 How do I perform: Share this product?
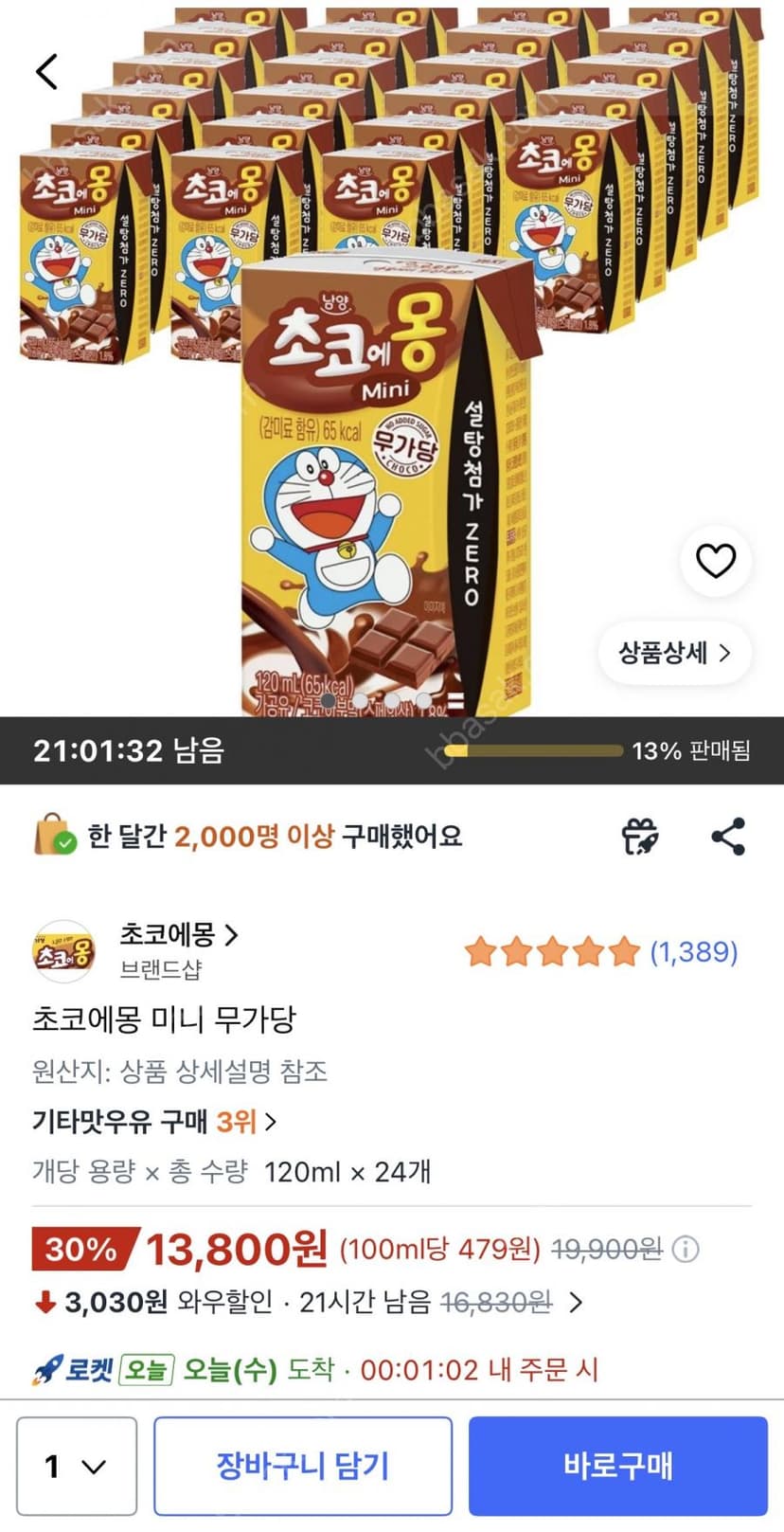pos(727,837)
